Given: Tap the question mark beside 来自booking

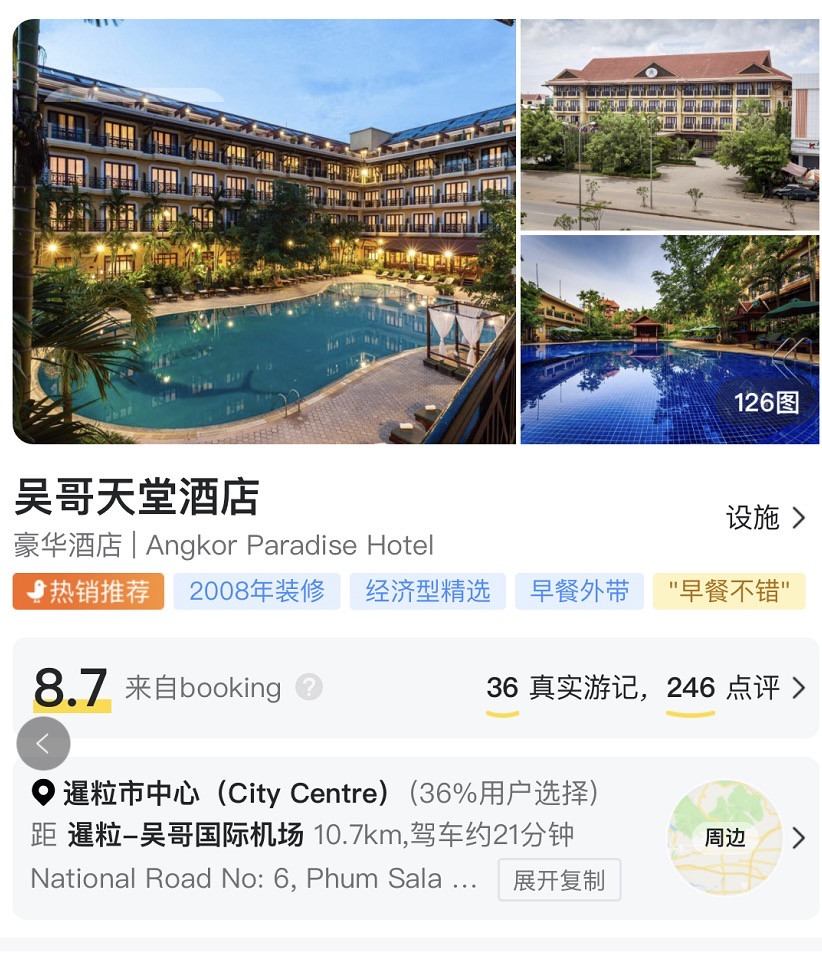Looking at the screenshot, I should click(x=310, y=688).
